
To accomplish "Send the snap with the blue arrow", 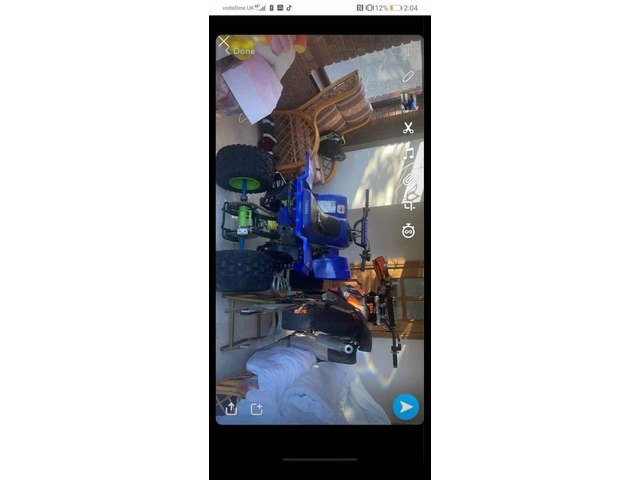I will pos(405,406).
